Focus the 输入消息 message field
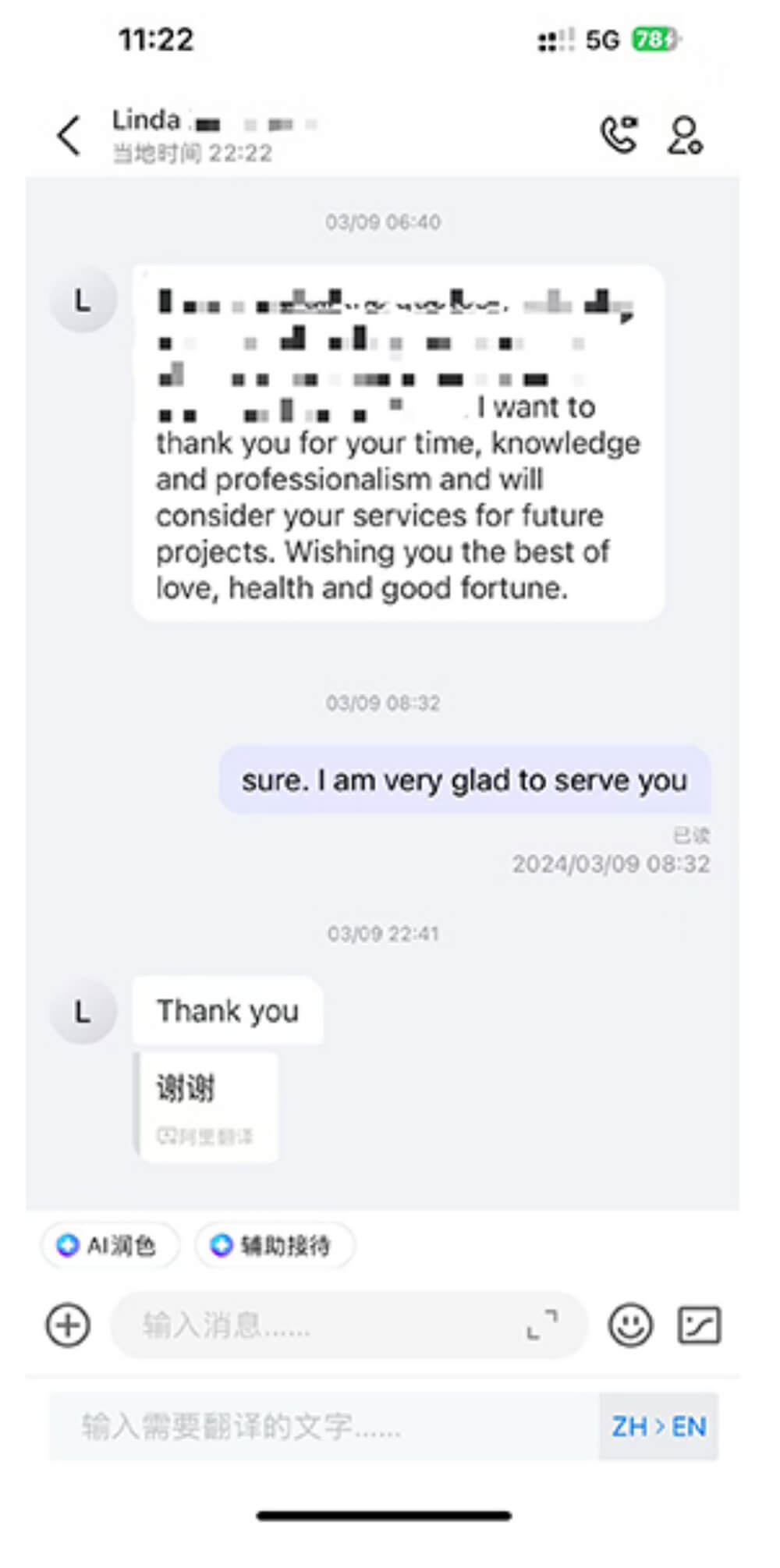Image resolution: width=780 pixels, height=1568 pixels. point(312,1325)
